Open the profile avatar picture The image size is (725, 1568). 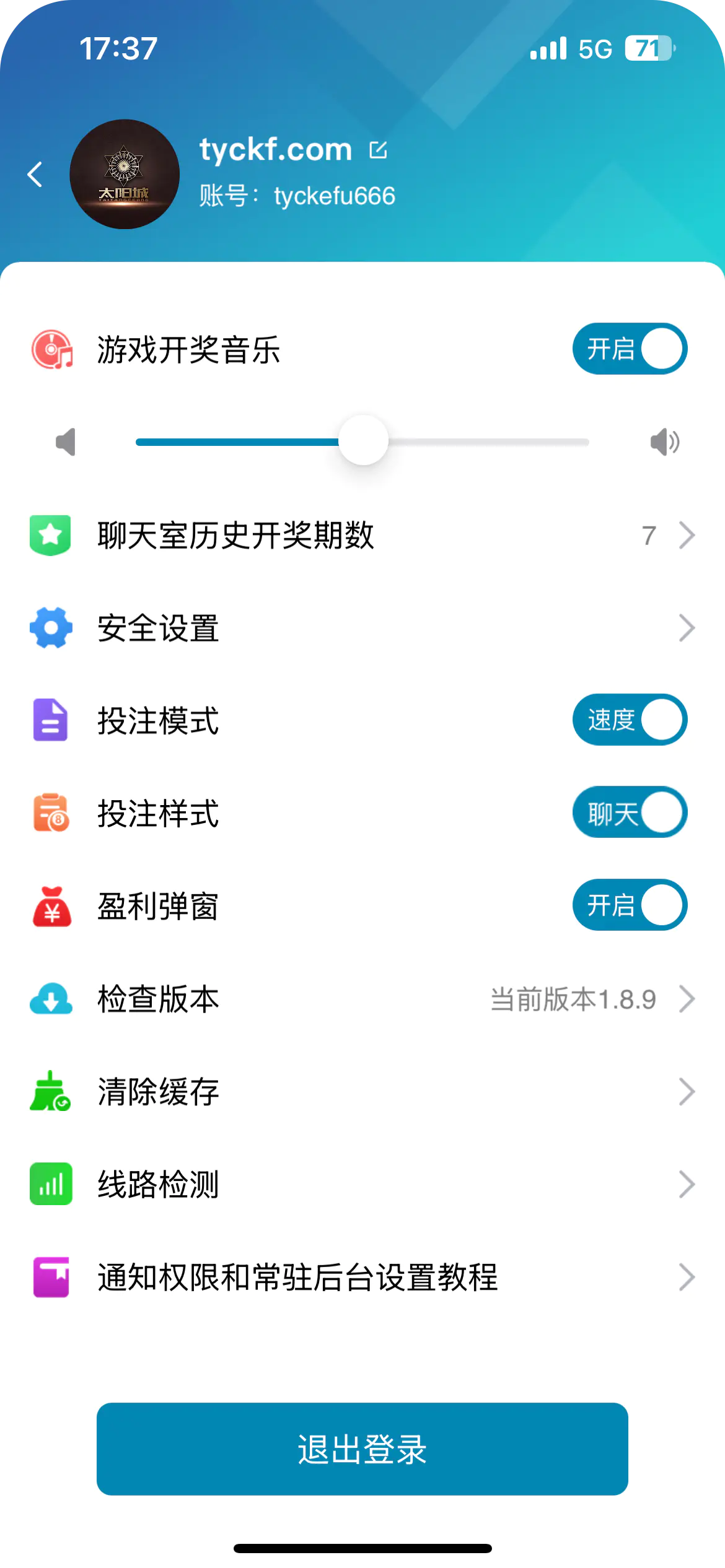tap(125, 175)
